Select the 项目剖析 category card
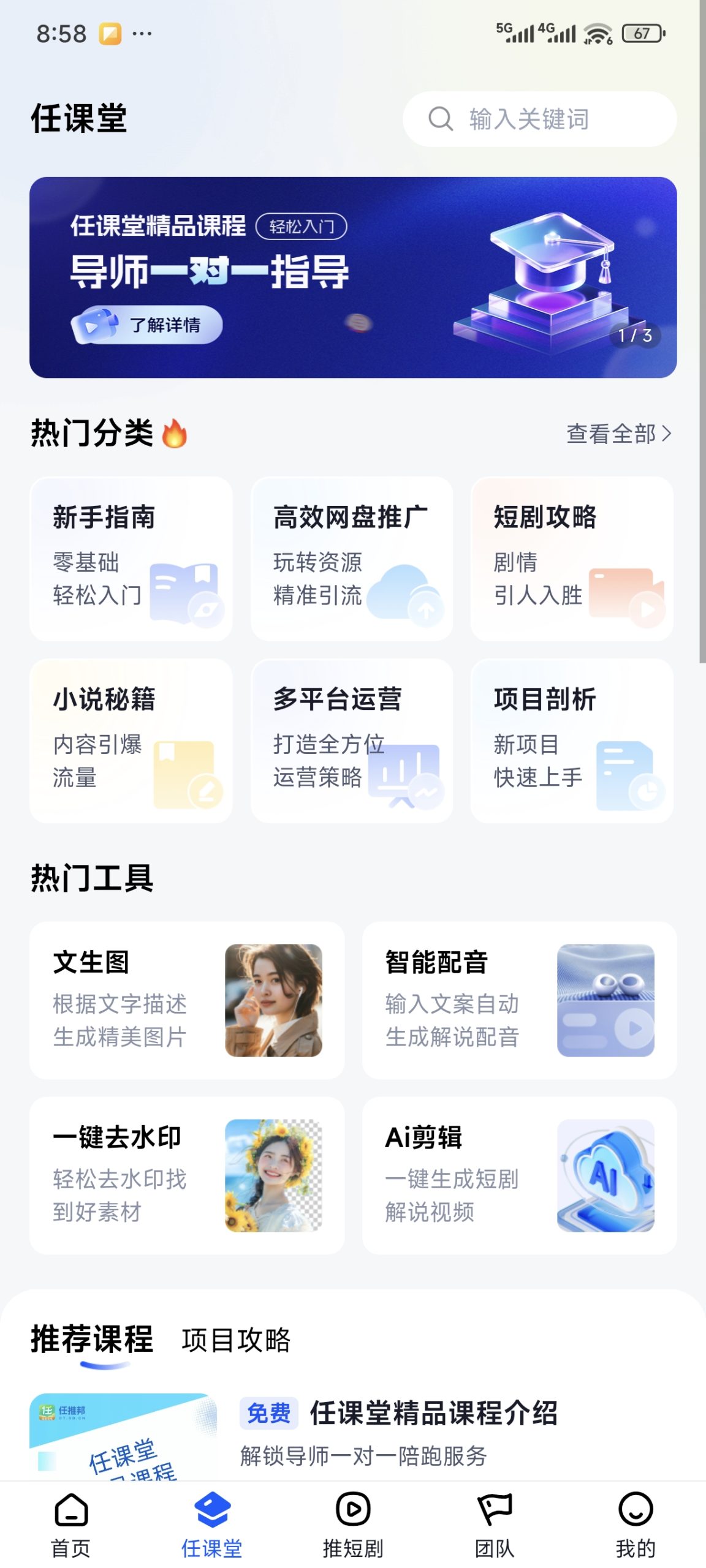The height and width of the screenshot is (1568, 706). coord(572,741)
